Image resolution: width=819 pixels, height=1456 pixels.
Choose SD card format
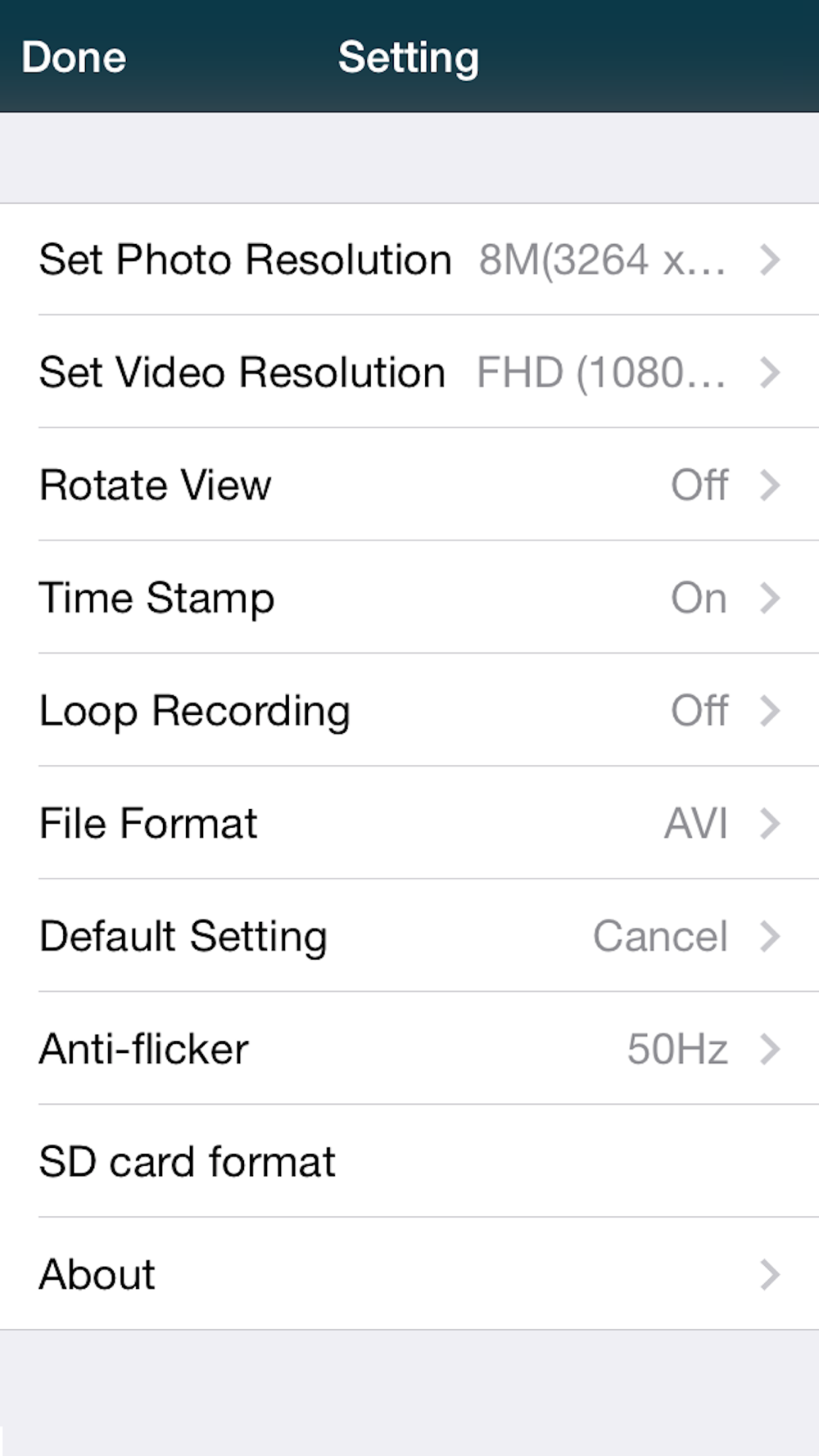(409, 1161)
